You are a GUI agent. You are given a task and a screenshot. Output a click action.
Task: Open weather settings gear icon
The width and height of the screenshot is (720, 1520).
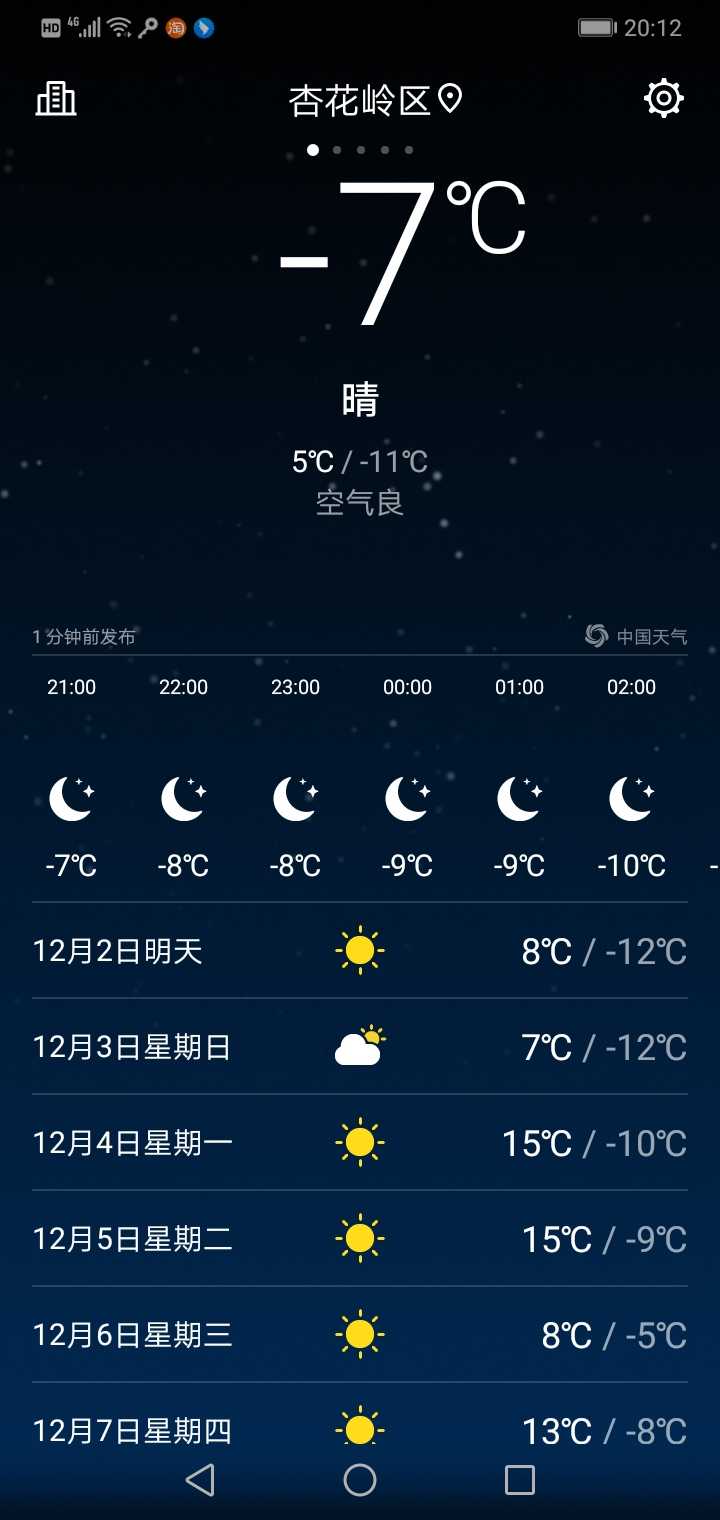tap(664, 98)
